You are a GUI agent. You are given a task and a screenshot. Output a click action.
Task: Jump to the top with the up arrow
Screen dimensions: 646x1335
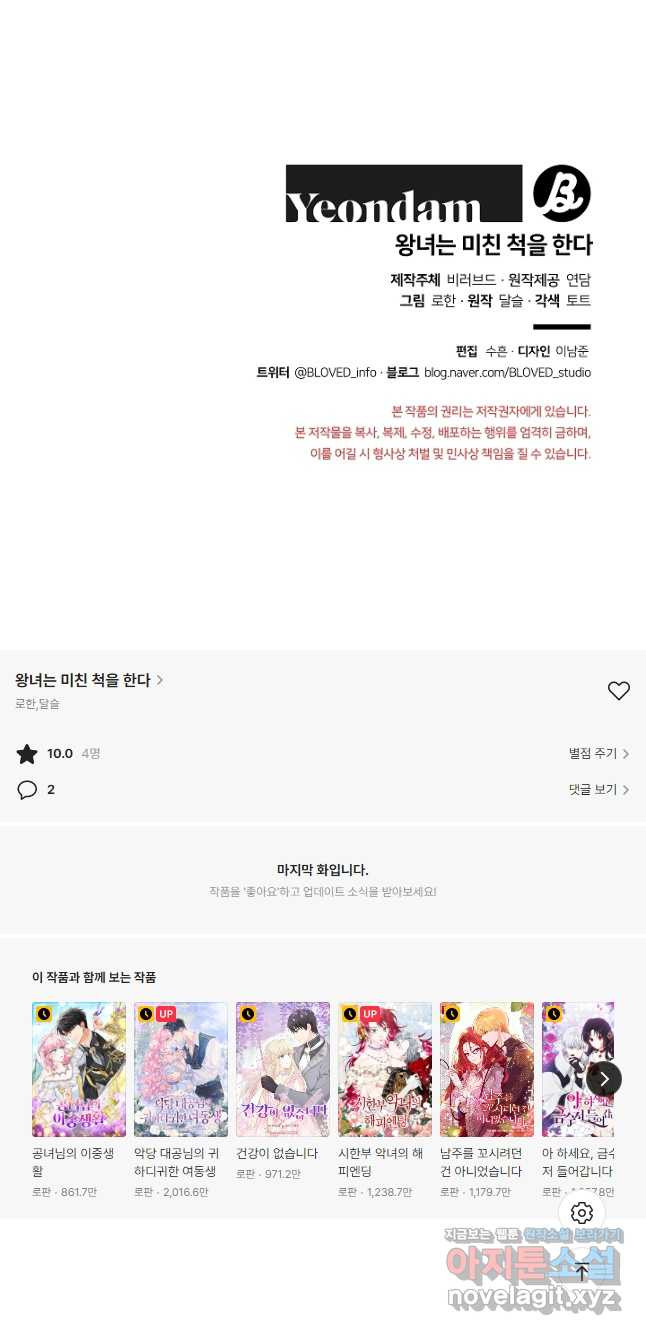(x=582, y=1272)
